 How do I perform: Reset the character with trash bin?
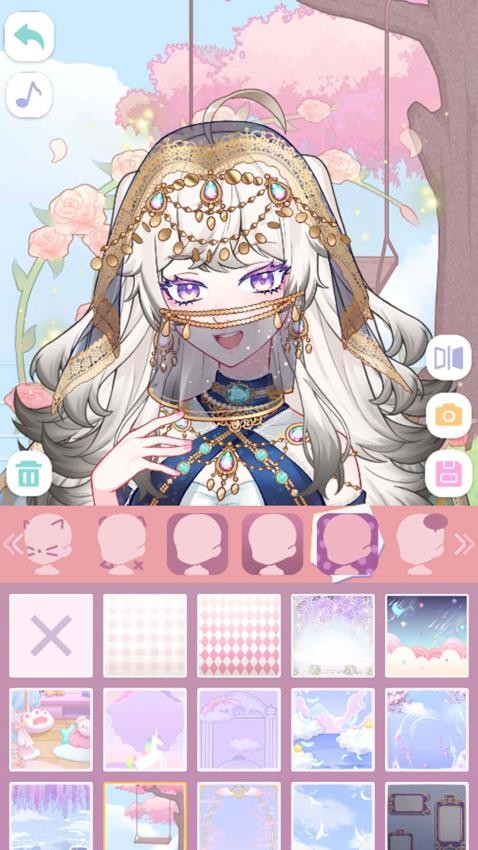click(x=29, y=474)
